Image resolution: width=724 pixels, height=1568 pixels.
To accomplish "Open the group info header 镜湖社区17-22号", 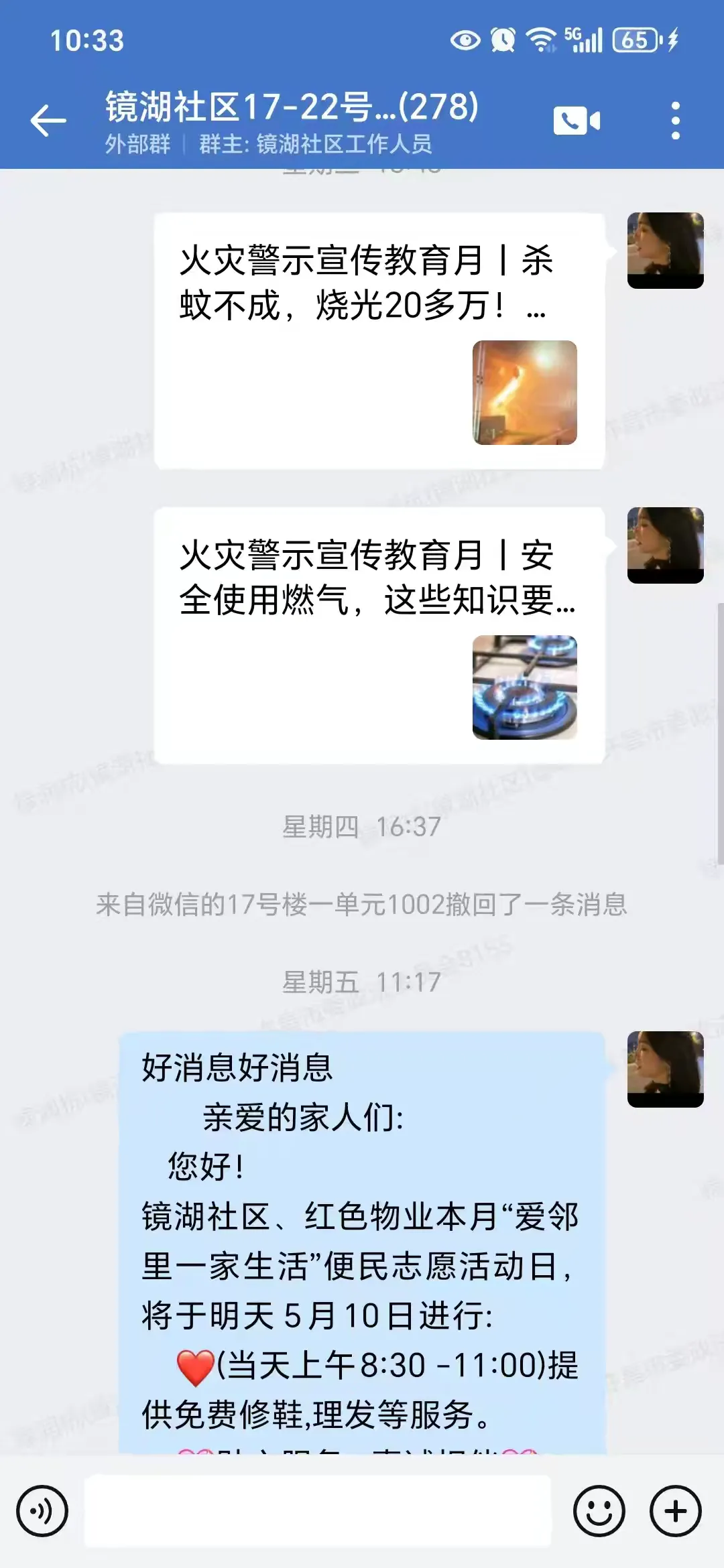I will pos(292,121).
